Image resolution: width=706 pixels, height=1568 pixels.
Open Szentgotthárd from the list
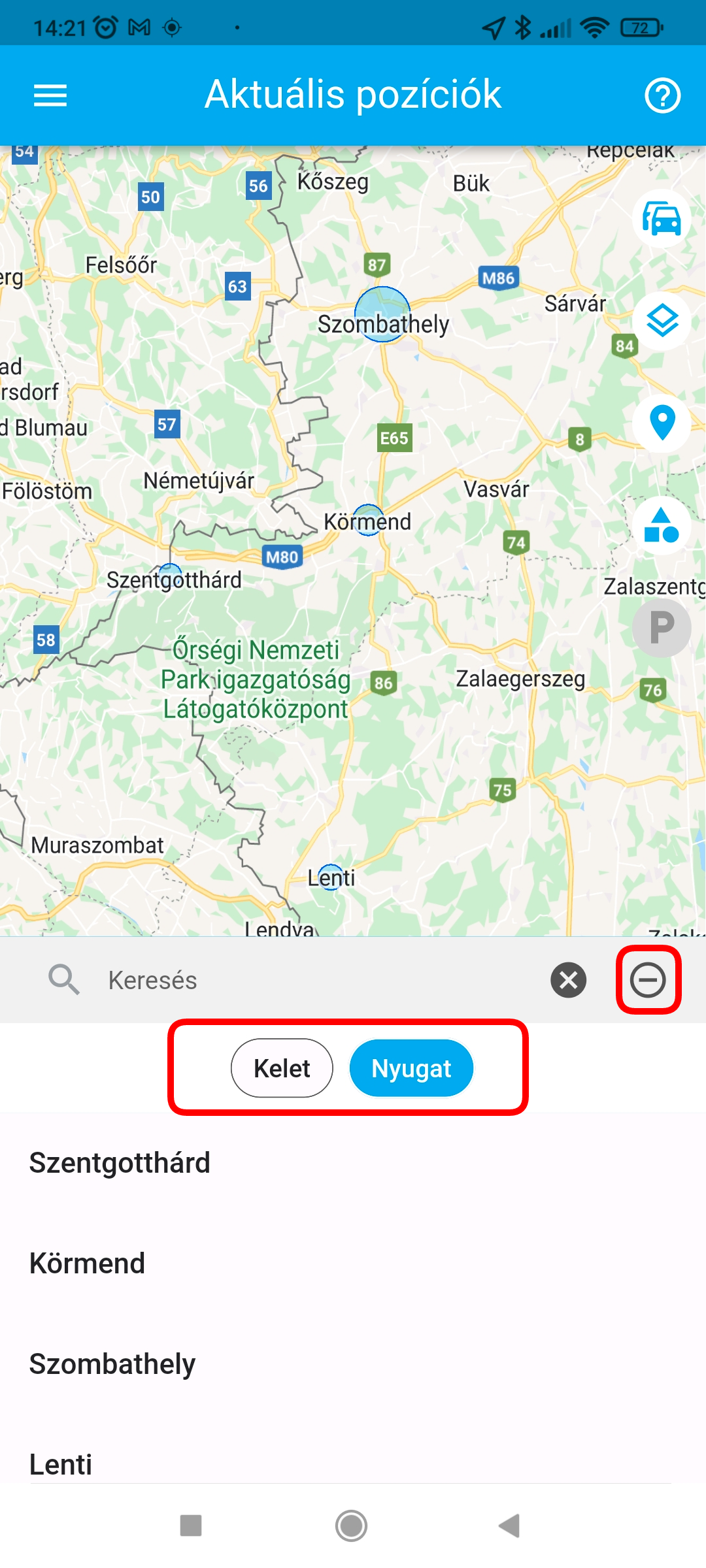coord(120,1163)
